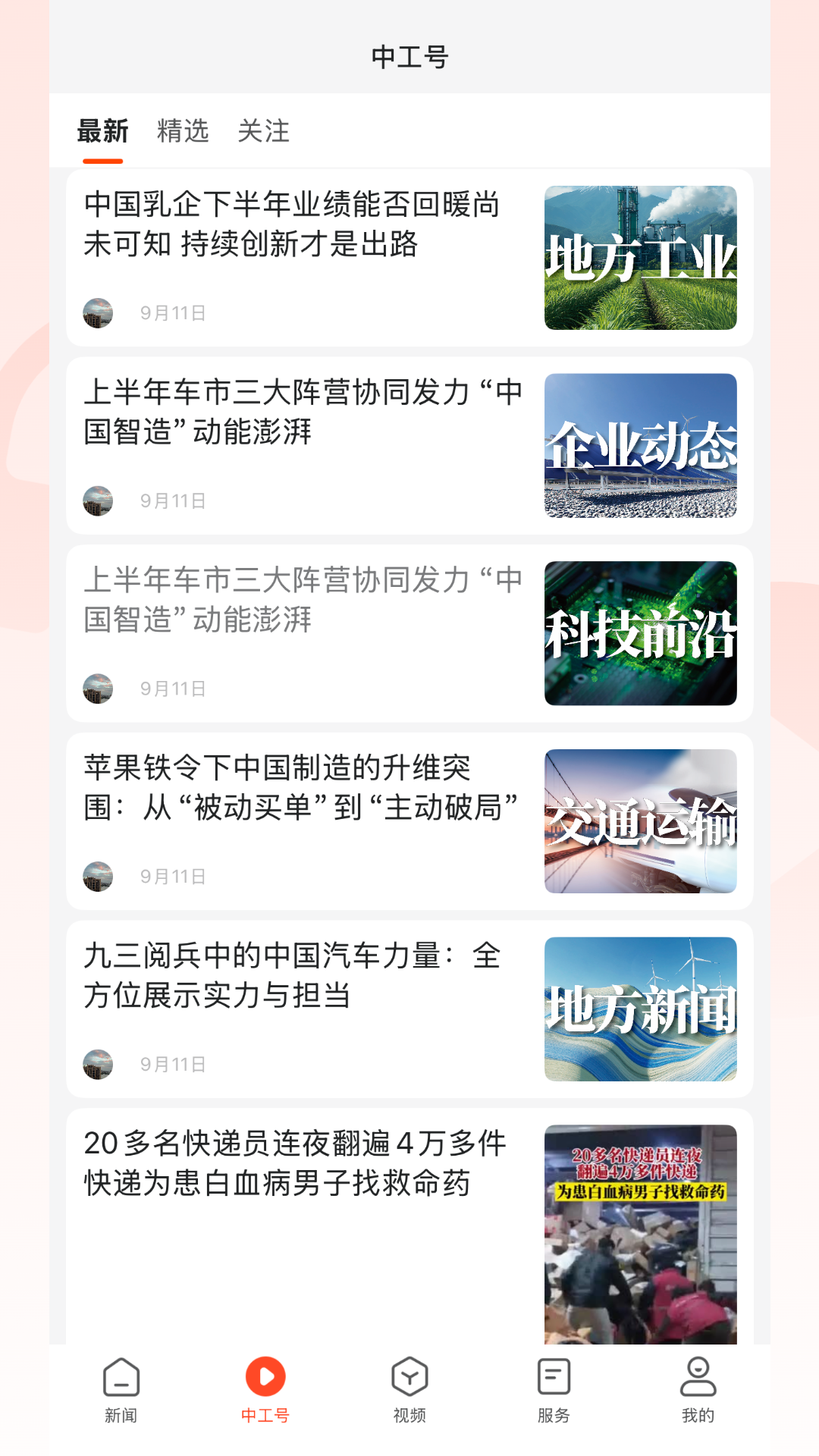Click the avatar beside the dairy article date
This screenshot has width=819, height=1456.
point(98,311)
